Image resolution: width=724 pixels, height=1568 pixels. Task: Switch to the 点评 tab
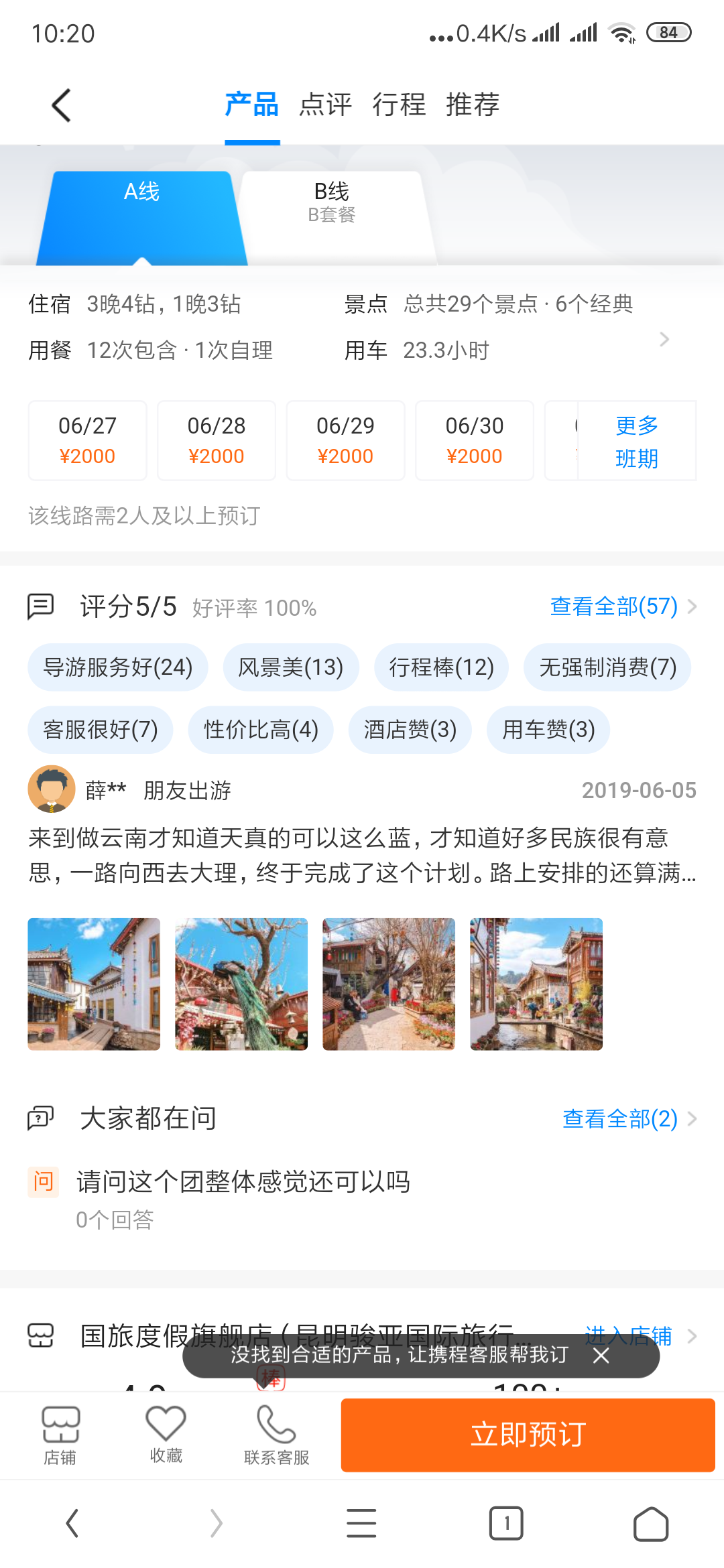[x=325, y=105]
